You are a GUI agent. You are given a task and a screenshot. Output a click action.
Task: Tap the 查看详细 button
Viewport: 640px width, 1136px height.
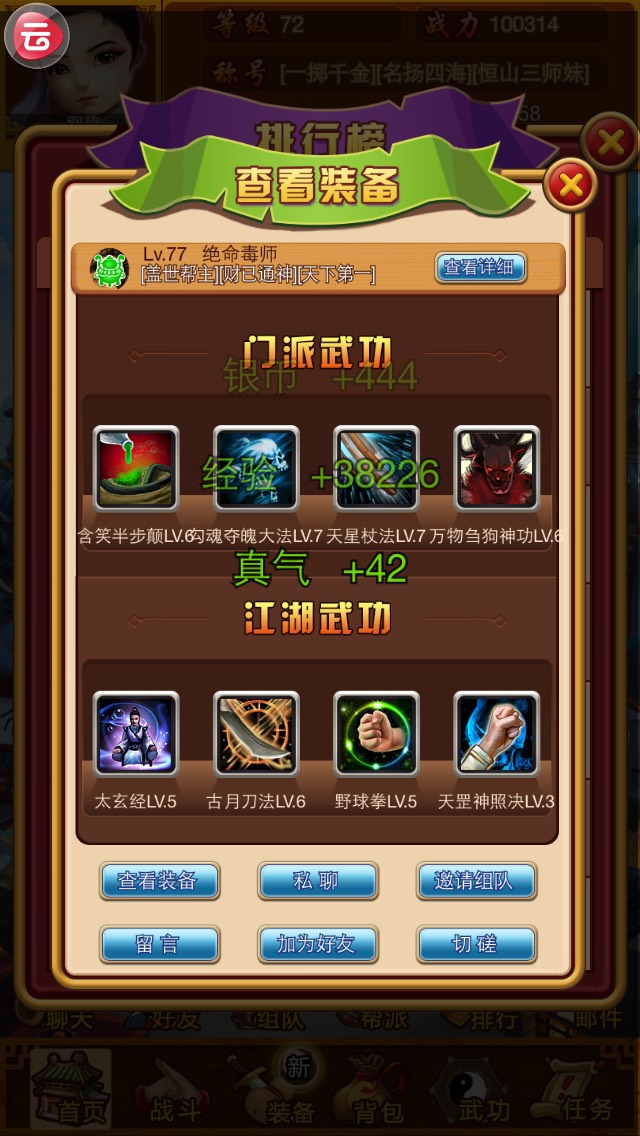(480, 267)
